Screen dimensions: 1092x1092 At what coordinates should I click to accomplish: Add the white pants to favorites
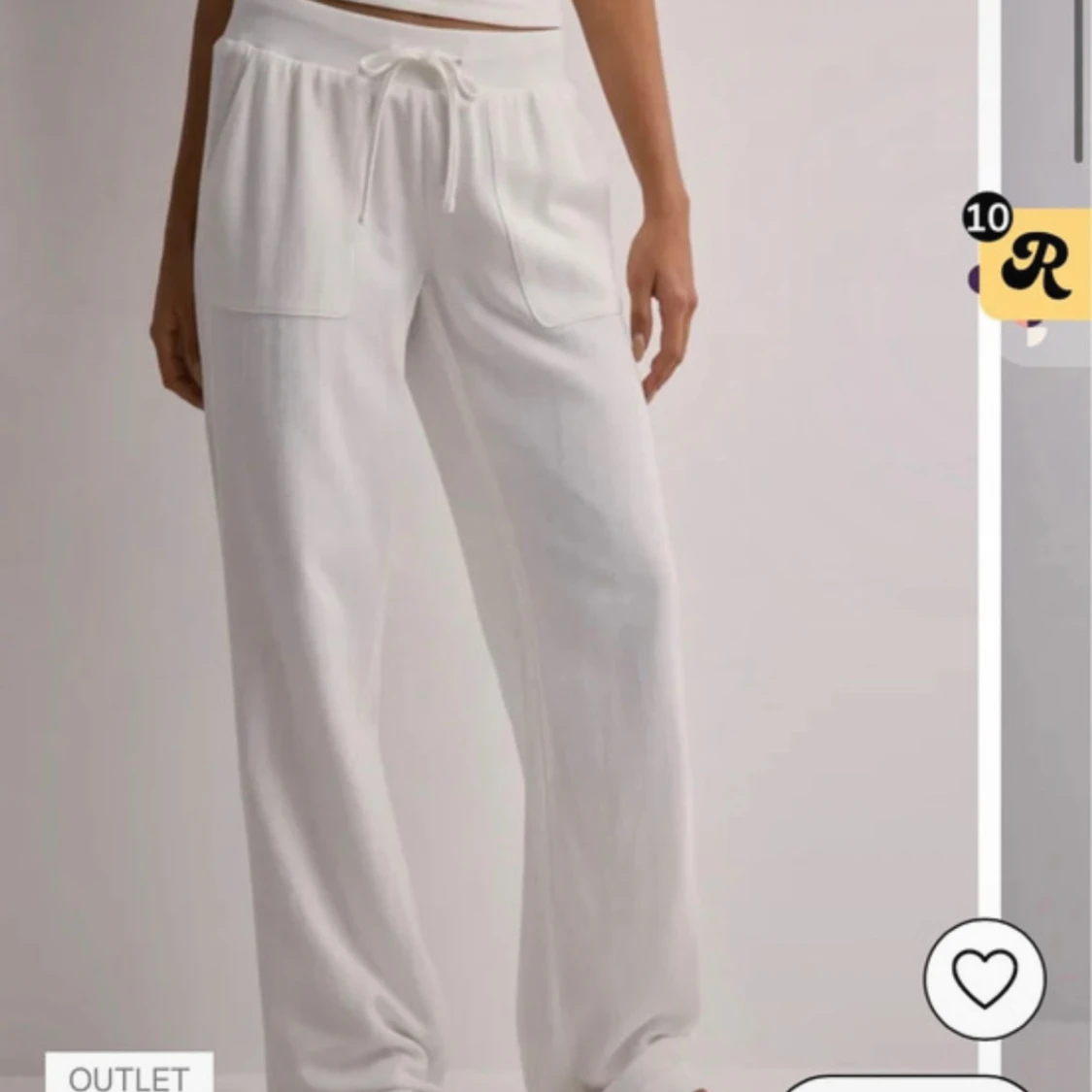pos(984,978)
